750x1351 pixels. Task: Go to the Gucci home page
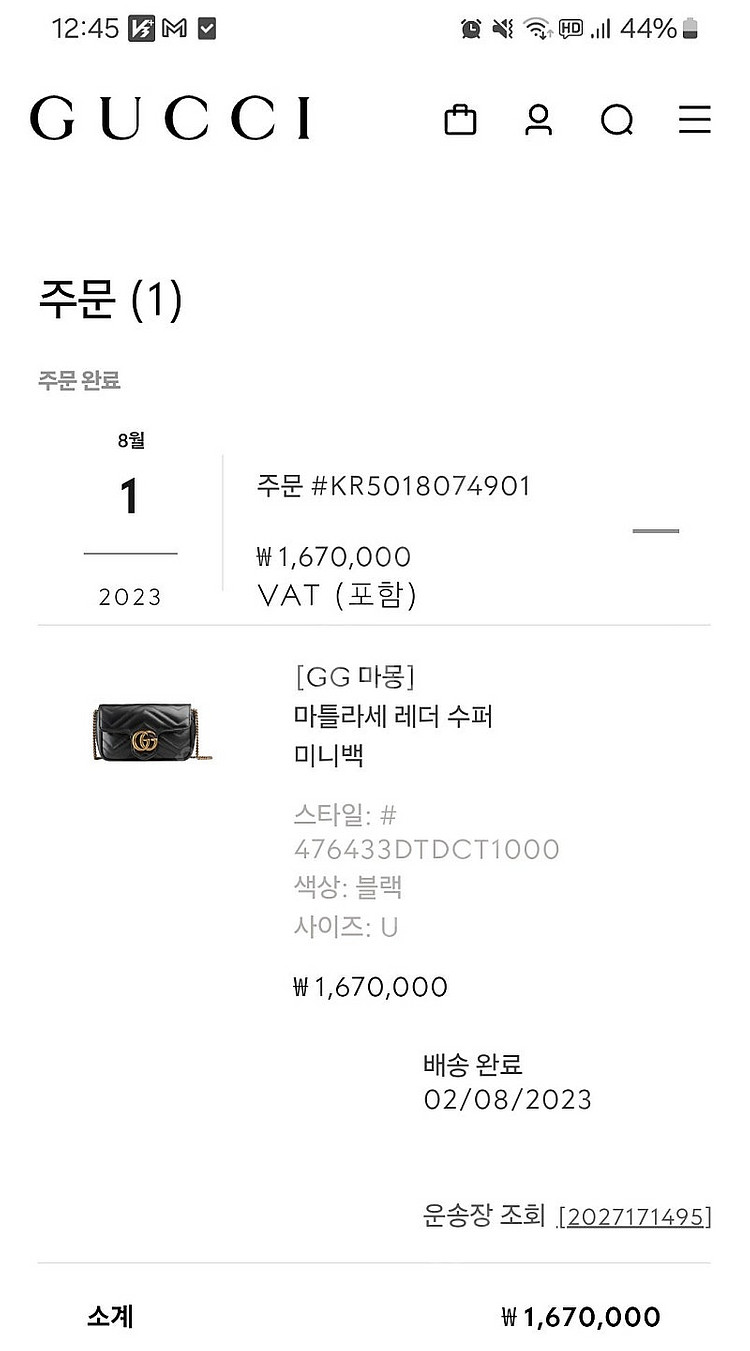point(170,119)
